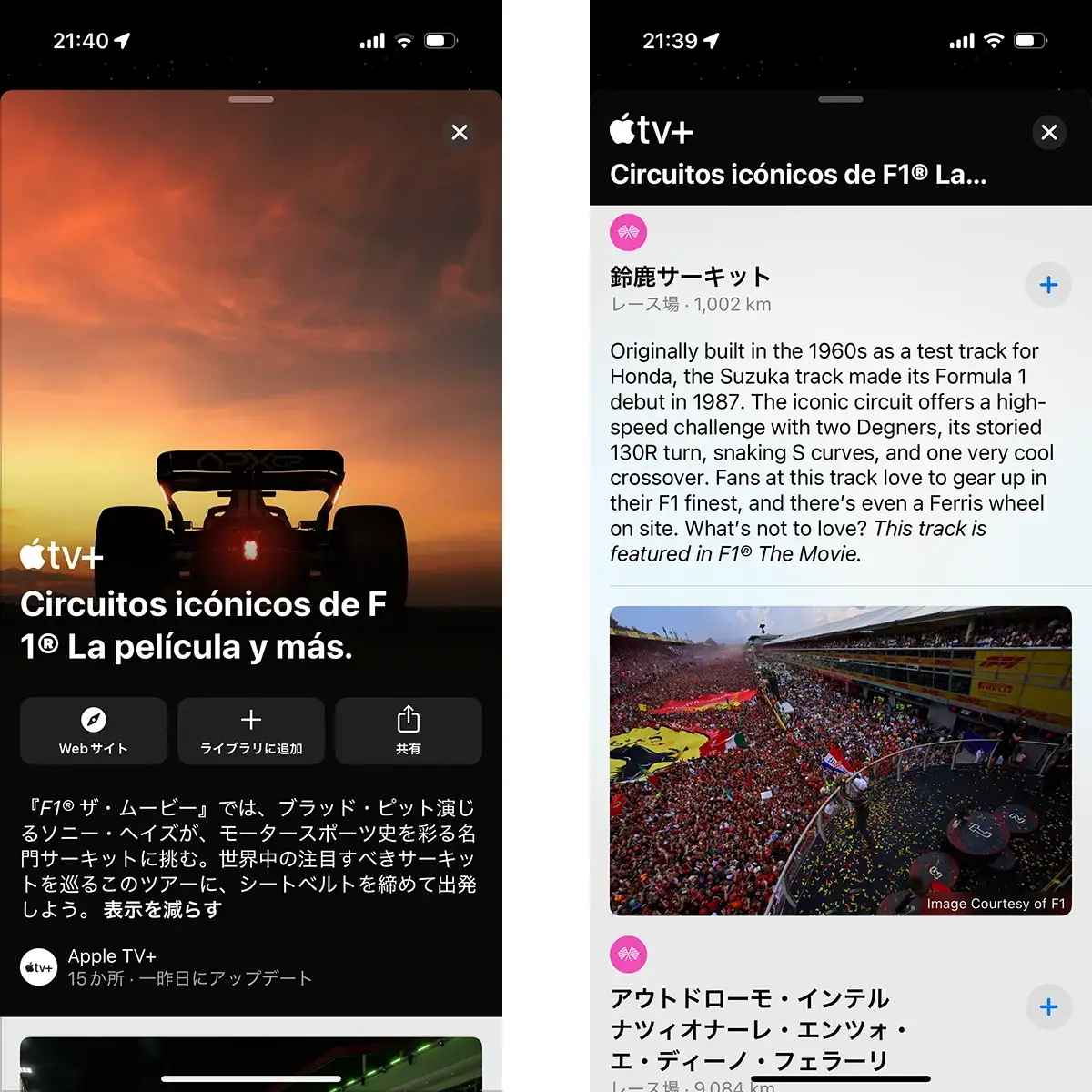Add アウトドローモ circuit with its plus button
Image resolution: width=1092 pixels, height=1092 pixels.
[1048, 1007]
